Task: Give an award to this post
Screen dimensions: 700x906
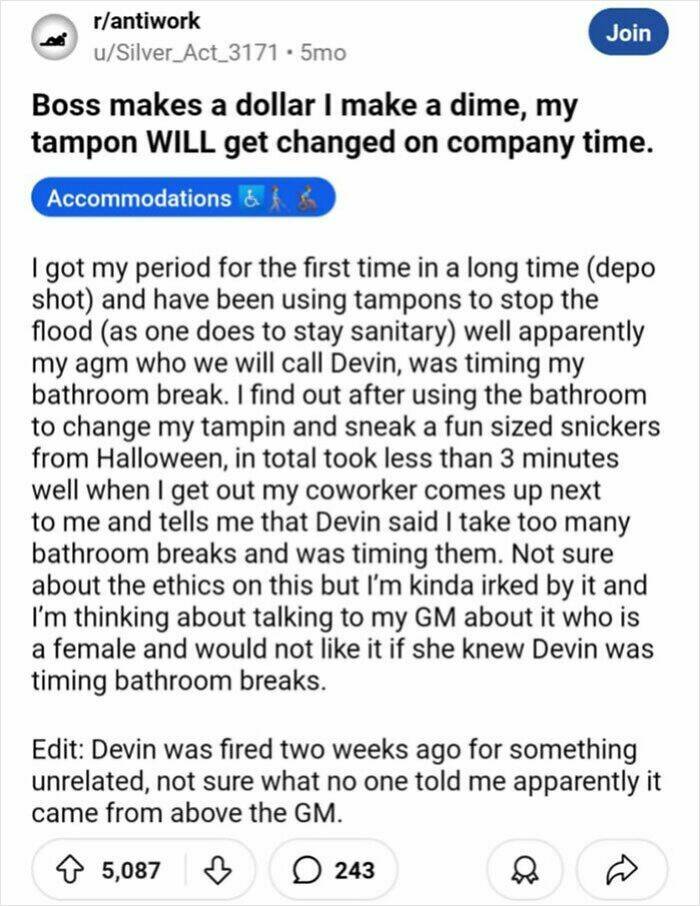Action: pos(518,869)
